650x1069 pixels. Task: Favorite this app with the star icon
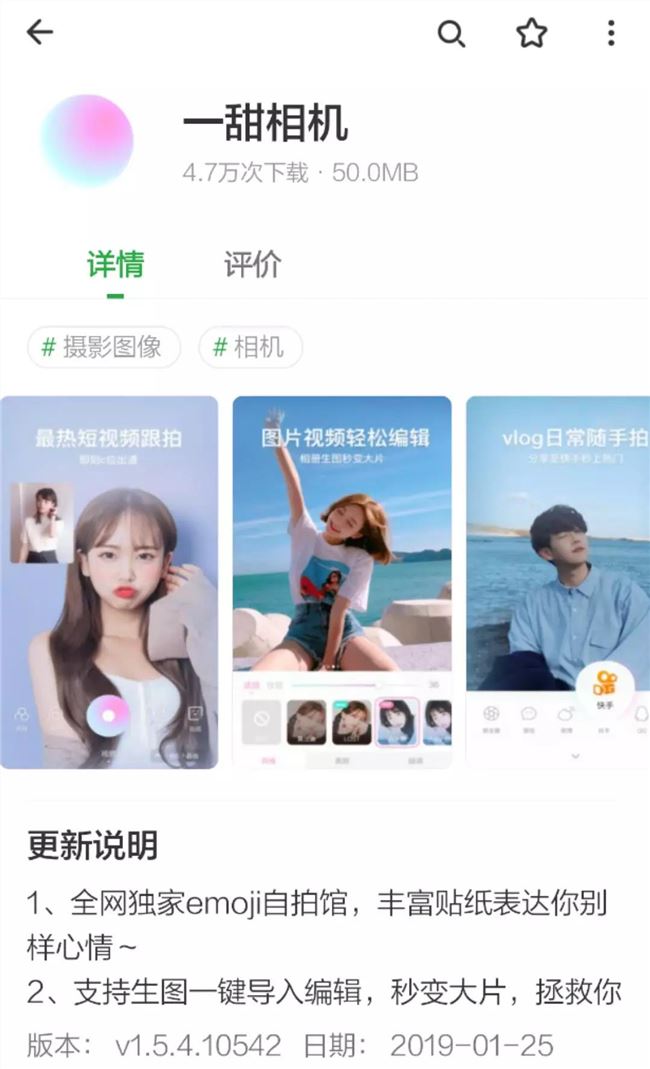(531, 34)
